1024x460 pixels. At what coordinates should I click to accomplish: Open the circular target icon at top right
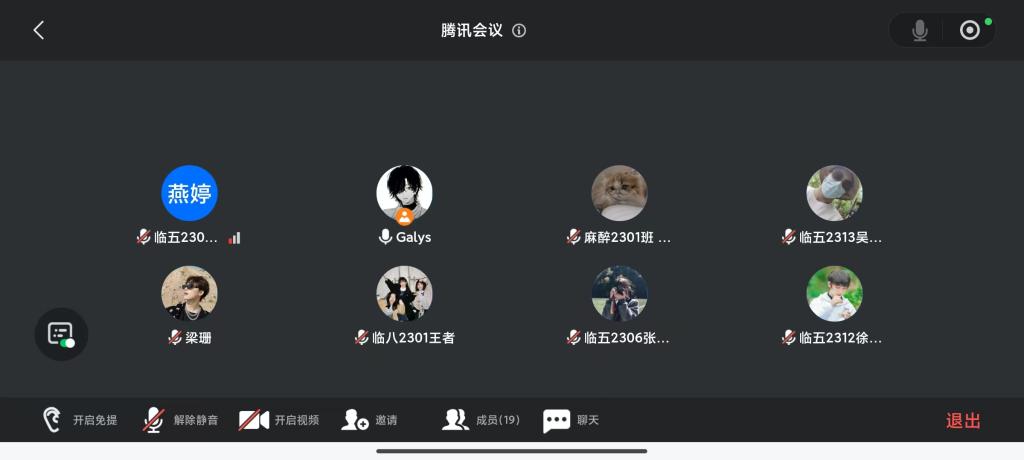(x=969, y=30)
